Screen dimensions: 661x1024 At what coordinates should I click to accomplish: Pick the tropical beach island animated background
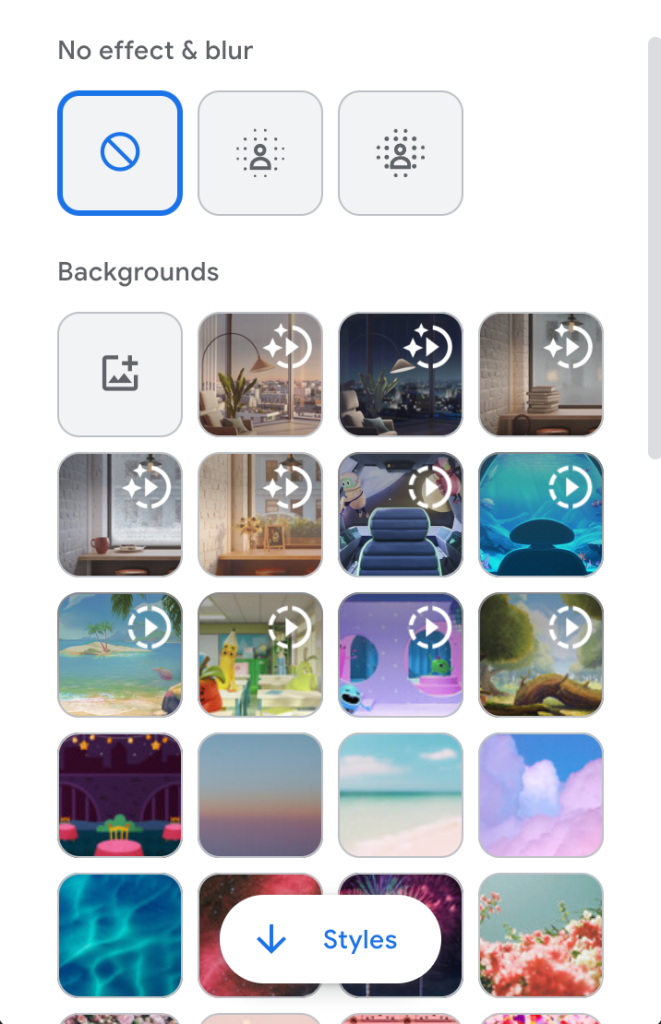click(120, 654)
